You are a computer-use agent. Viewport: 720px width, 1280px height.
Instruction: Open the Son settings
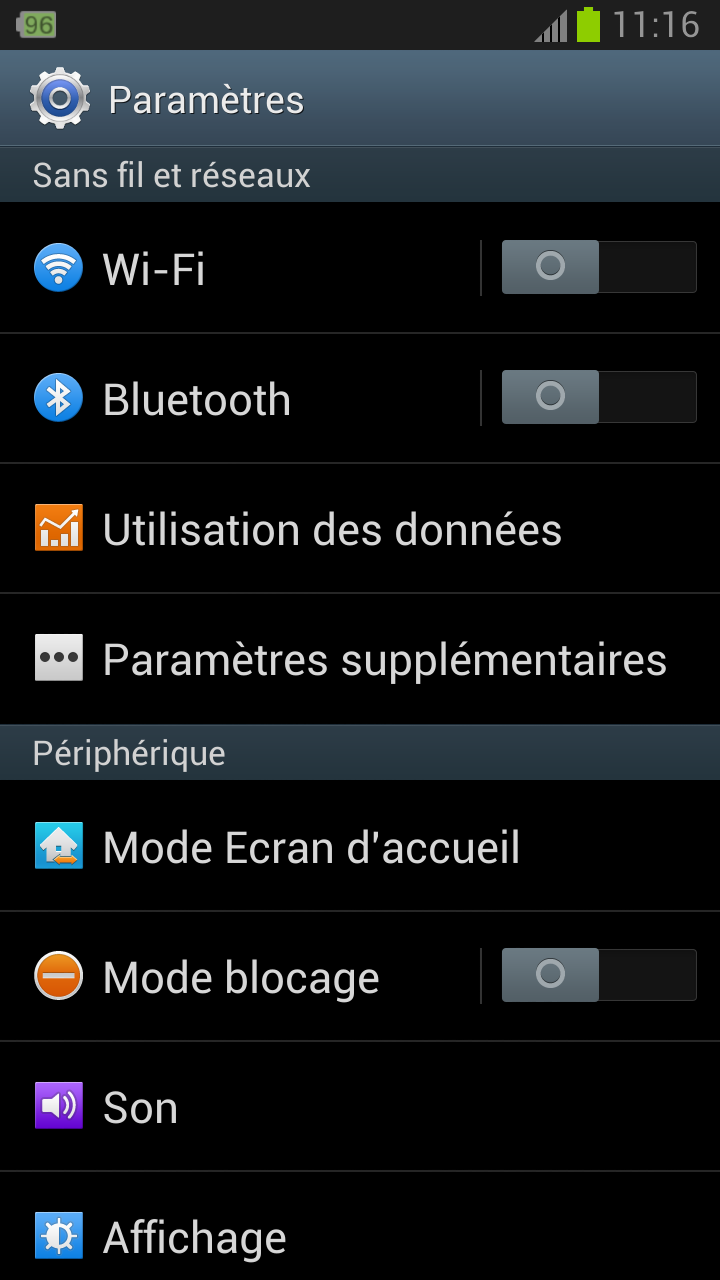pos(360,1106)
